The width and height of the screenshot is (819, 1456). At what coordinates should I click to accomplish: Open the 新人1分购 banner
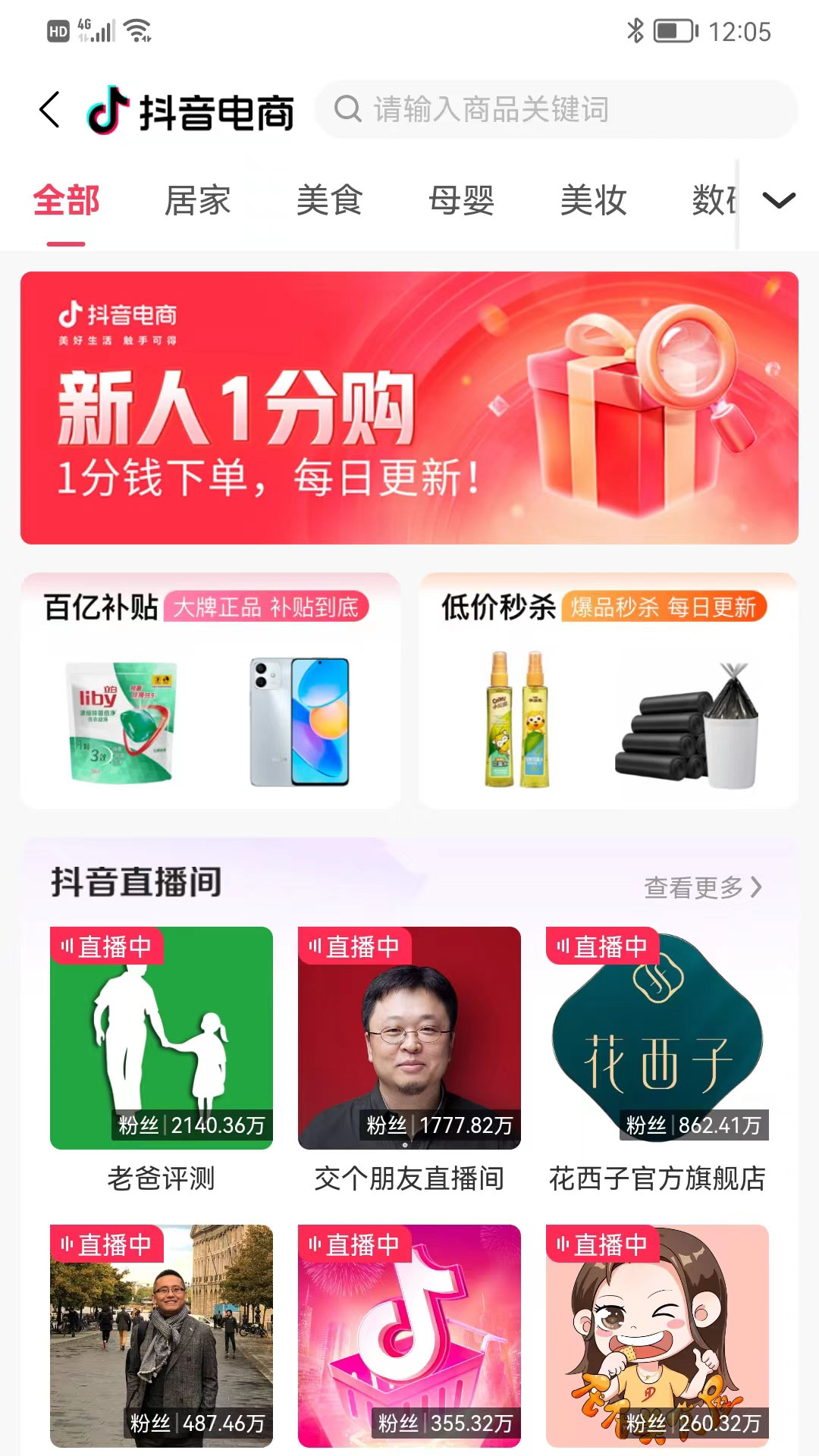click(x=409, y=408)
